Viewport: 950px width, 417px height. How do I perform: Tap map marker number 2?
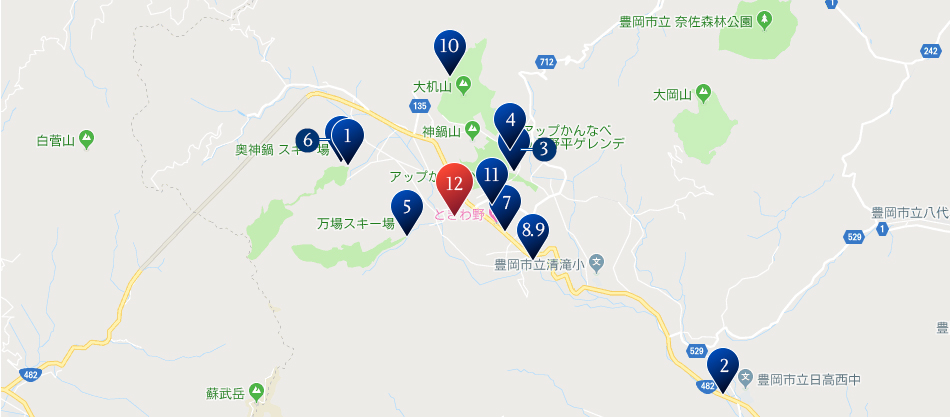[x=723, y=363]
